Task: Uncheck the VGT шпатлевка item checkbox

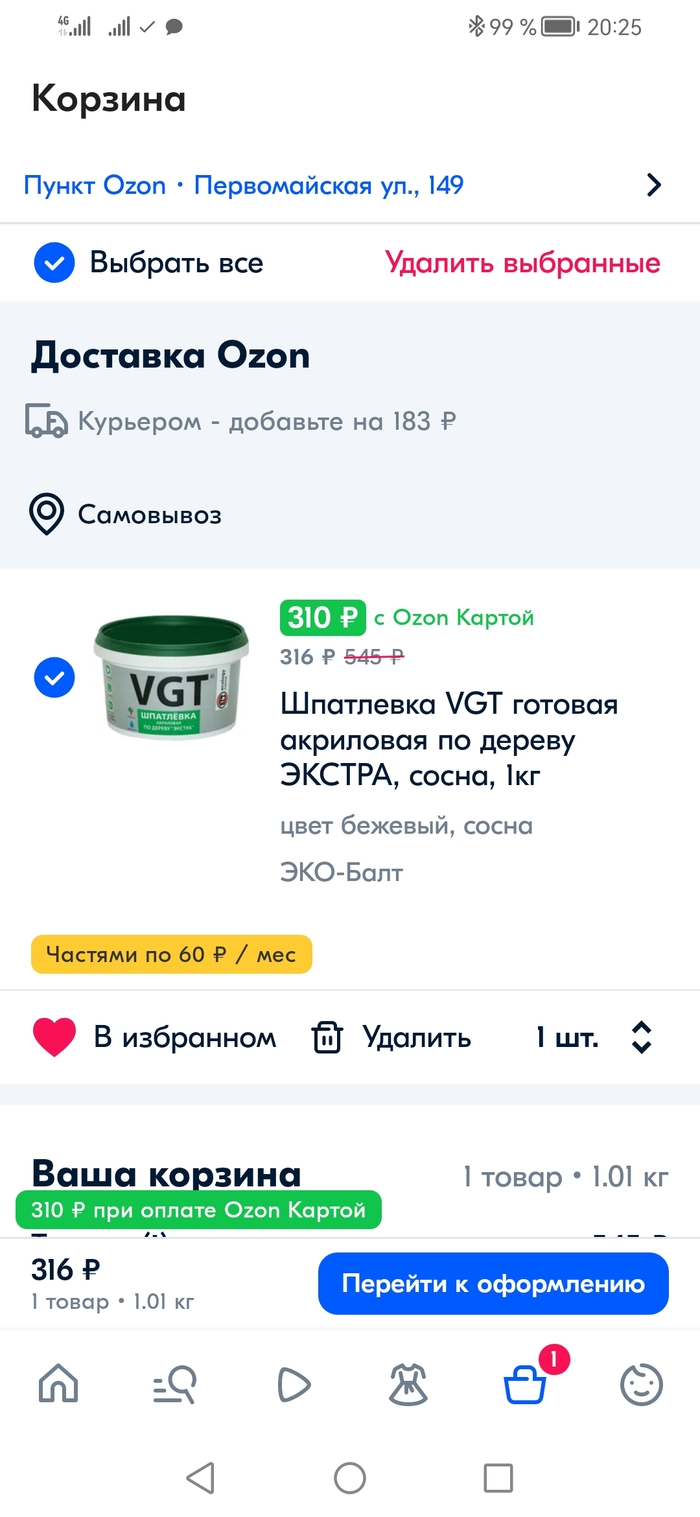Action: 54,677
